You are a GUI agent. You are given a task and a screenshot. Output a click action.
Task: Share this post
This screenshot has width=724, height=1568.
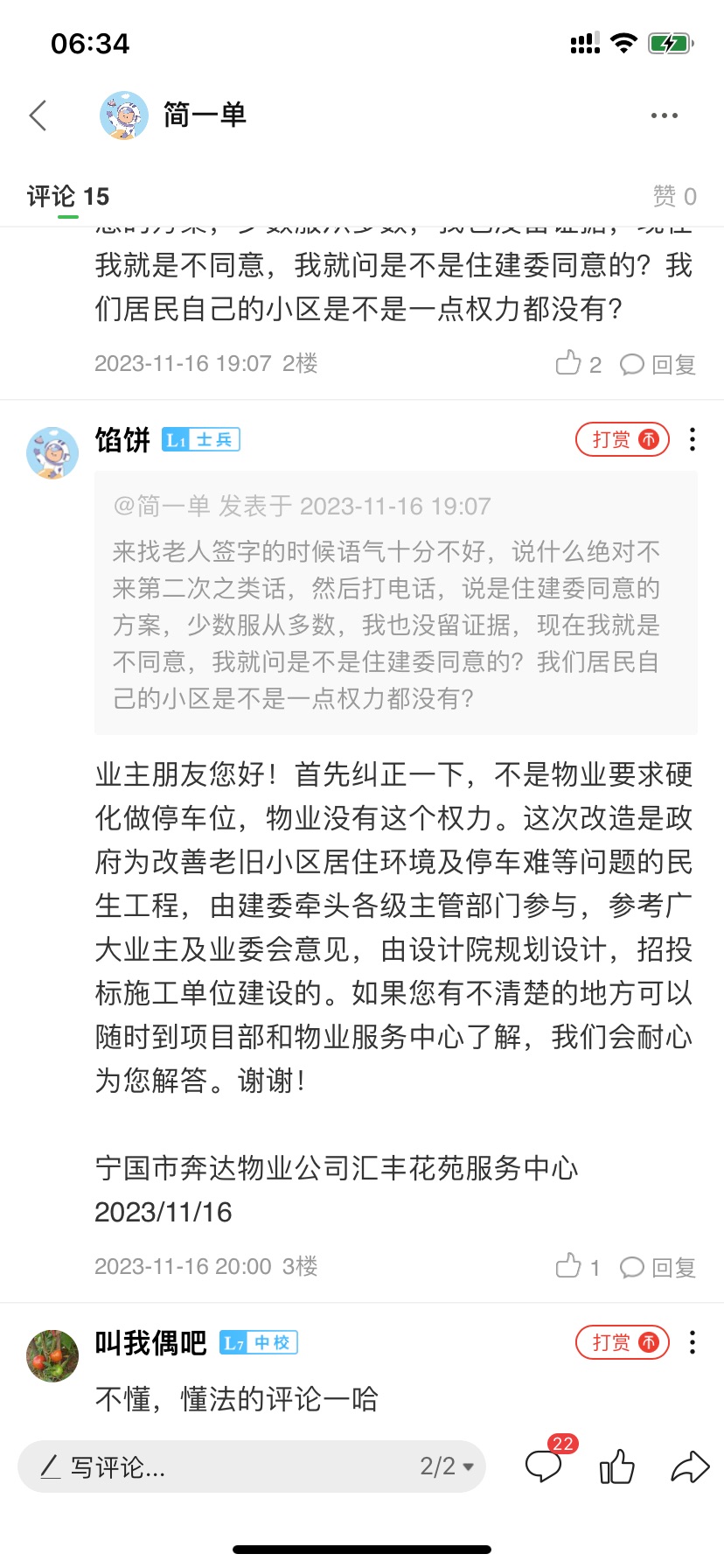(690, 1466)
